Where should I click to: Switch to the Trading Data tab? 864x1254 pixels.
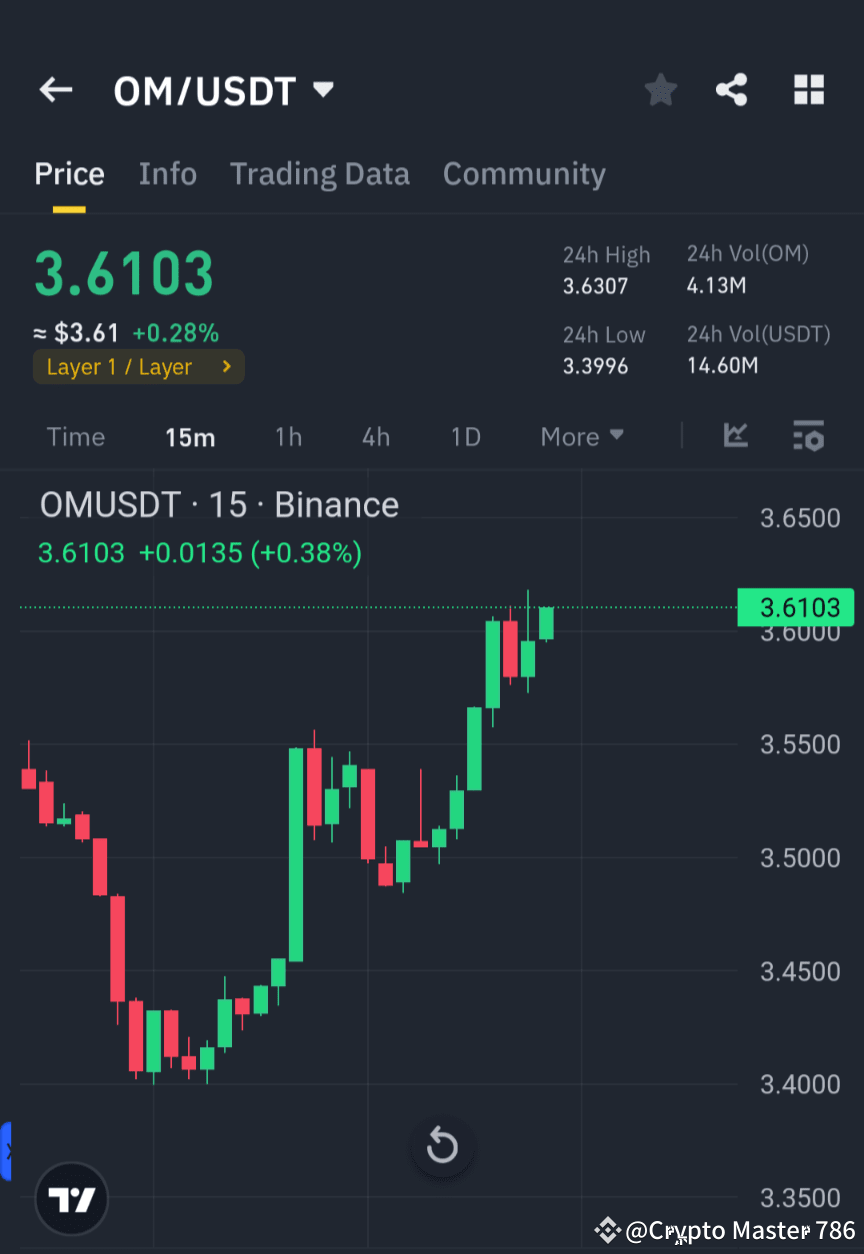320,173
